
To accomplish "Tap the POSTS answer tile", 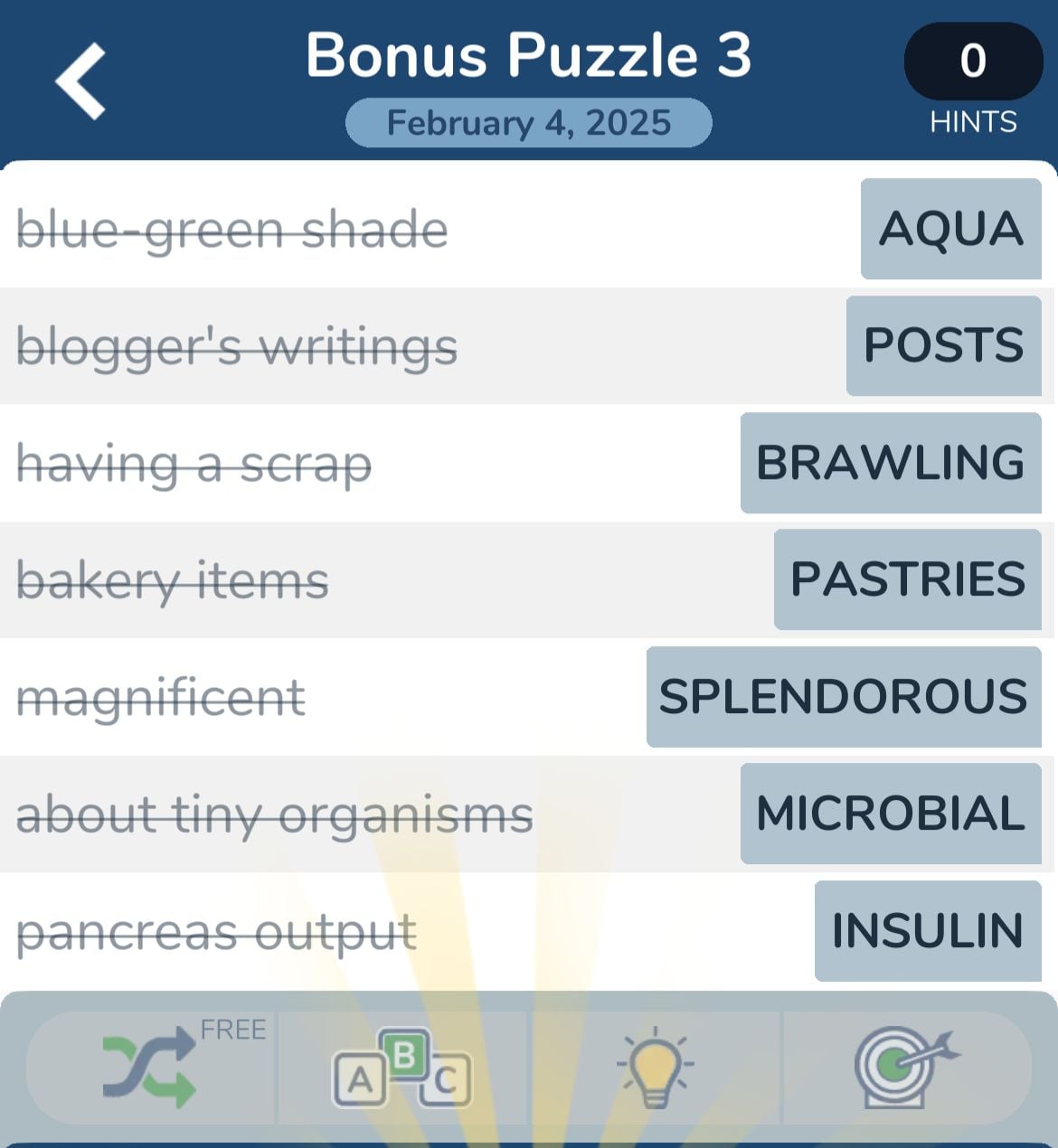I will click(943, 345).
